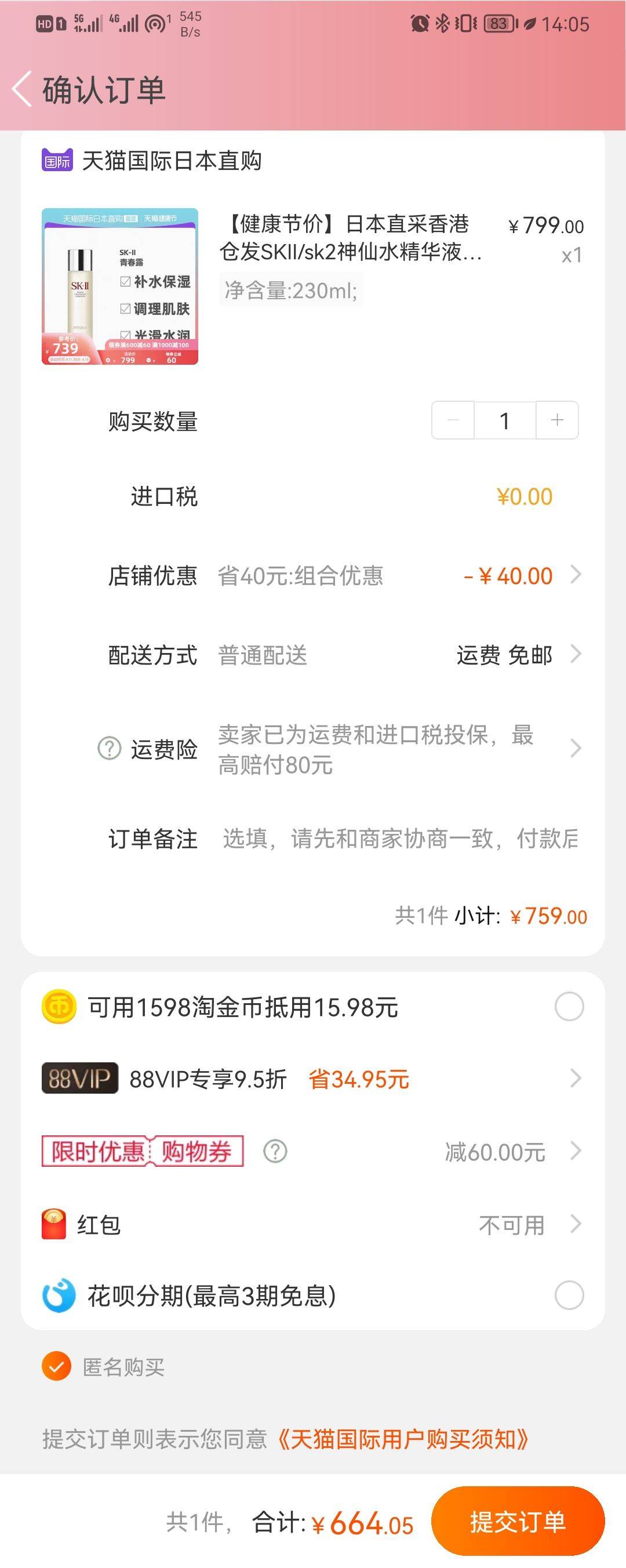Increase purchase quantity with plus button
This screenshot has width=626, height=1568.
[556, 420]
